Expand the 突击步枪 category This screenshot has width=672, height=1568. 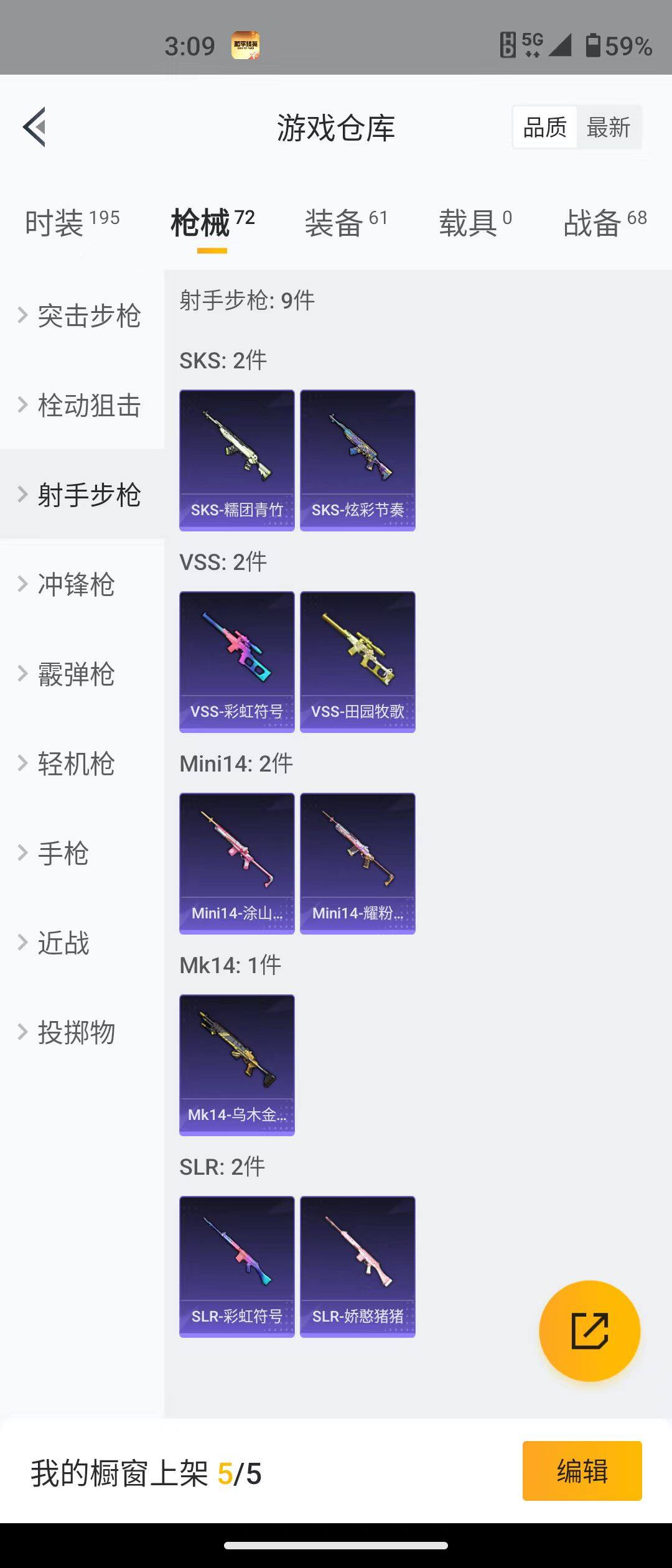(87, 317)
